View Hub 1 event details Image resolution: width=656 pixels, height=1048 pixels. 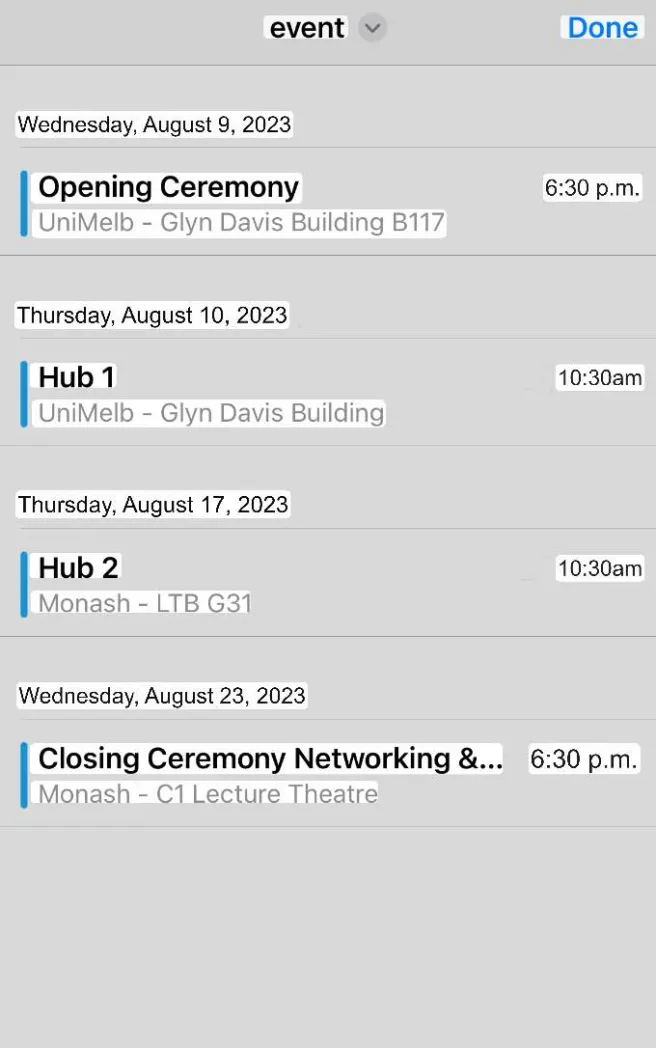(x=77, y=377)
